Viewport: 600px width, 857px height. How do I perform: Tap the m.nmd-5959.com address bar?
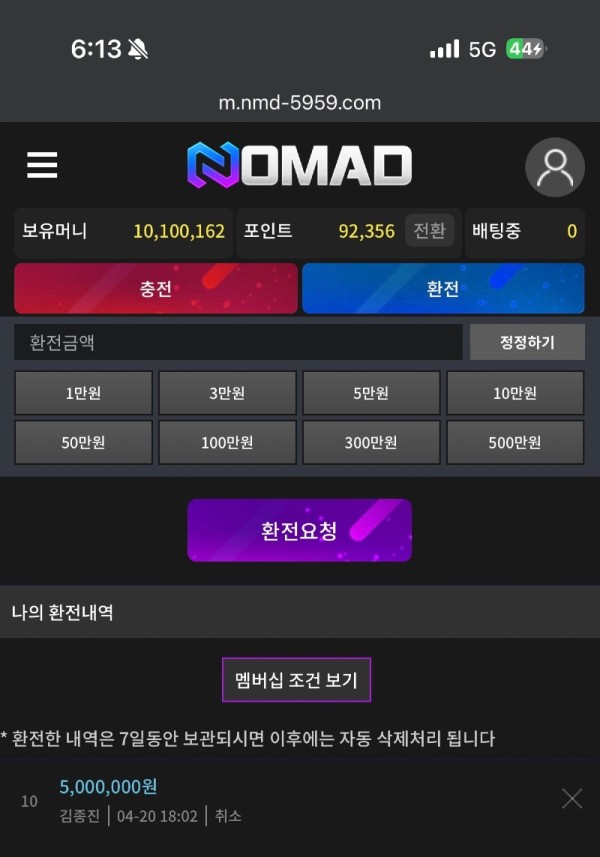[x=299, y=103]
